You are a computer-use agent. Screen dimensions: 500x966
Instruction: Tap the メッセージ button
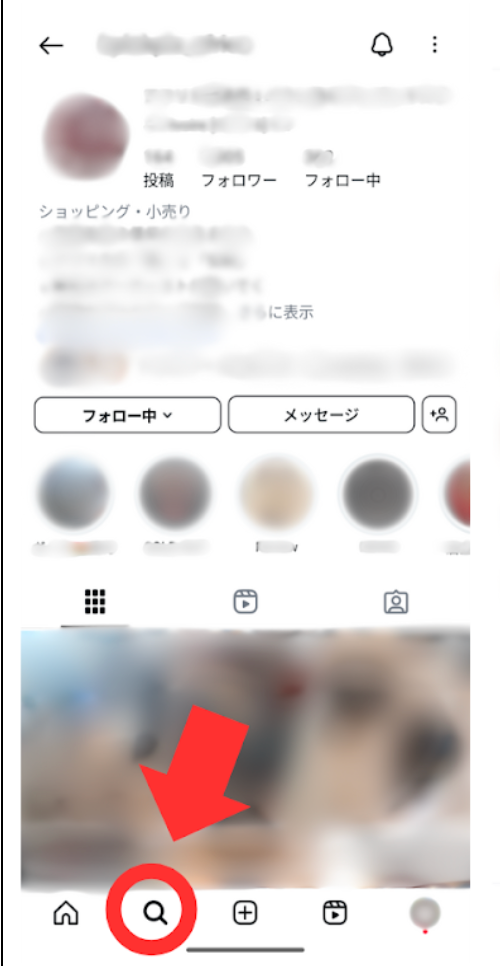321,415
